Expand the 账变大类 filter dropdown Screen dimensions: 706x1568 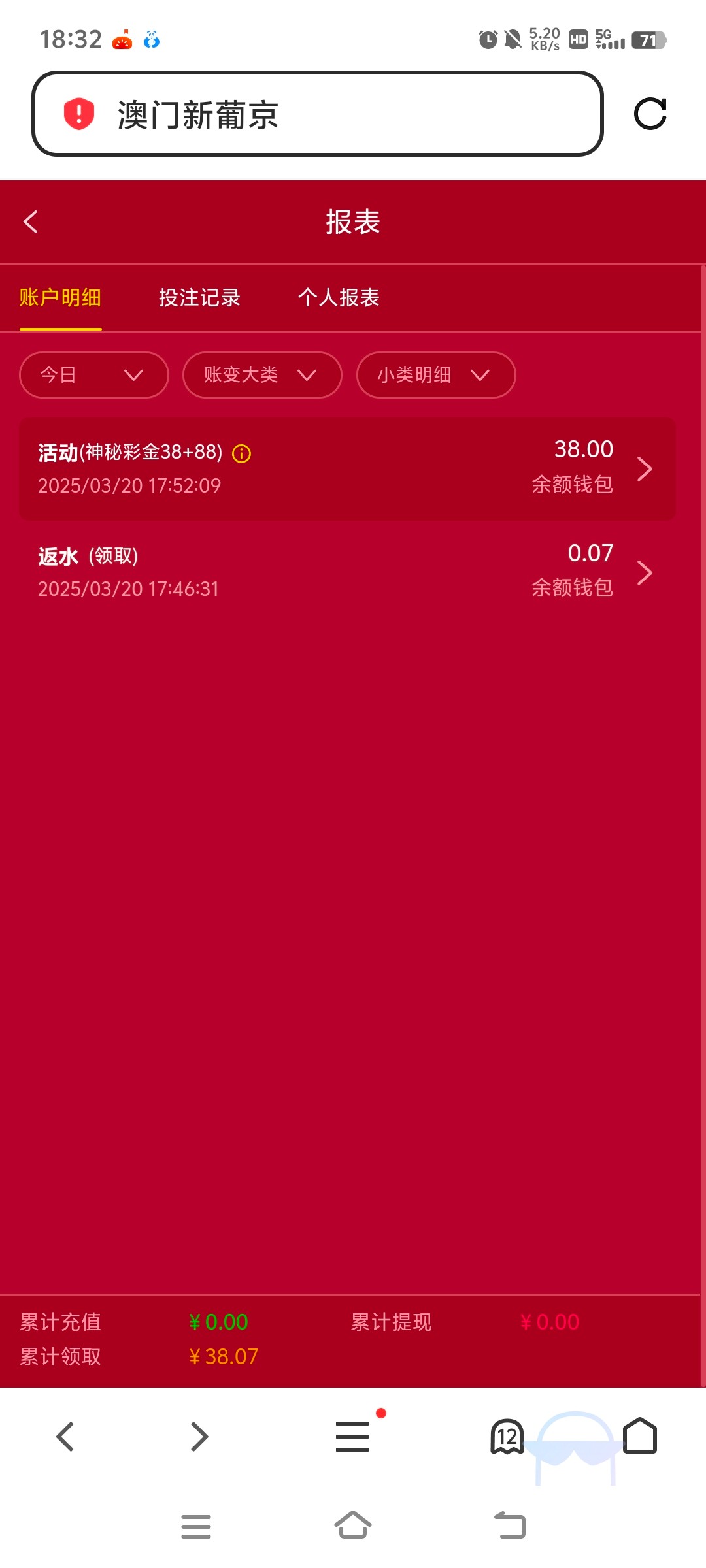point(261,375)
